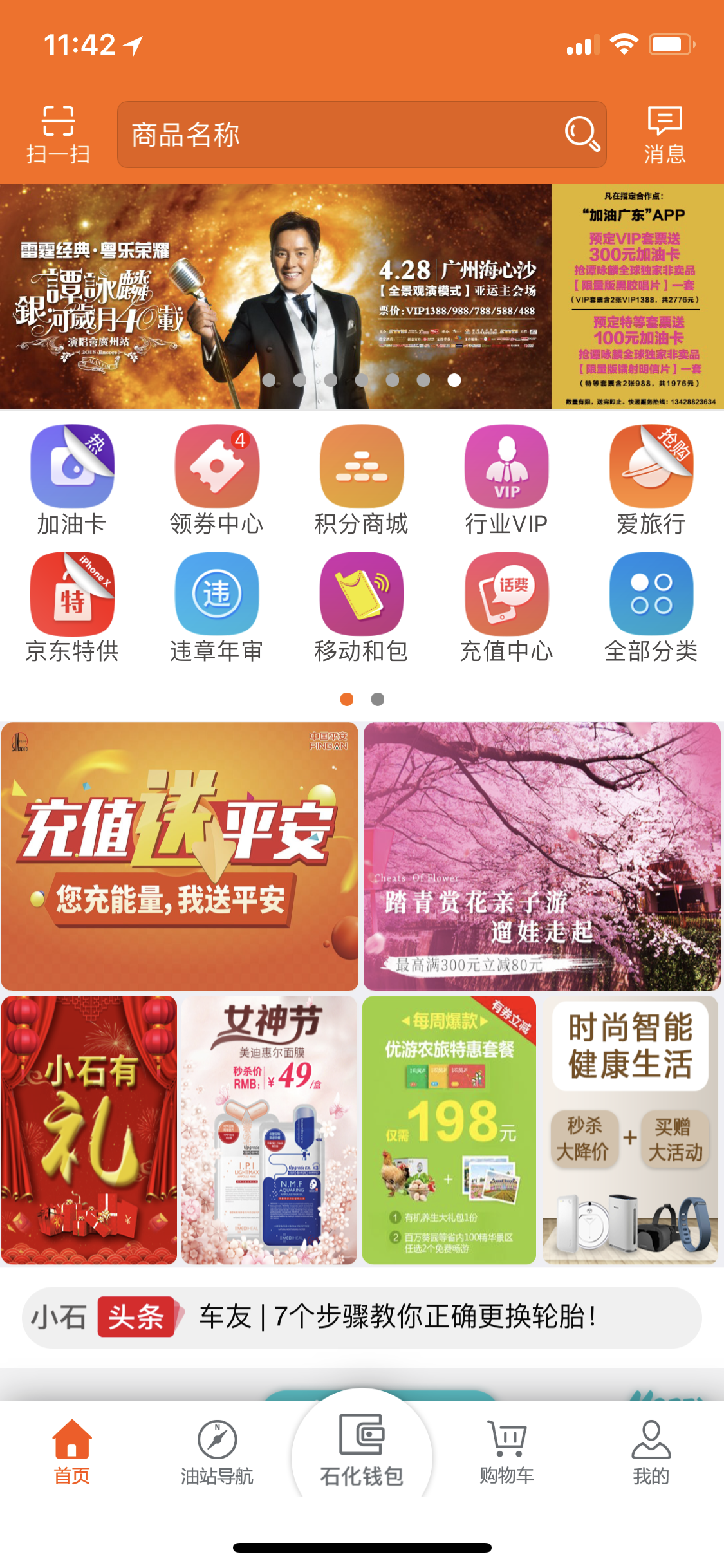Open 京东特供 shortcut

(72, 608)
